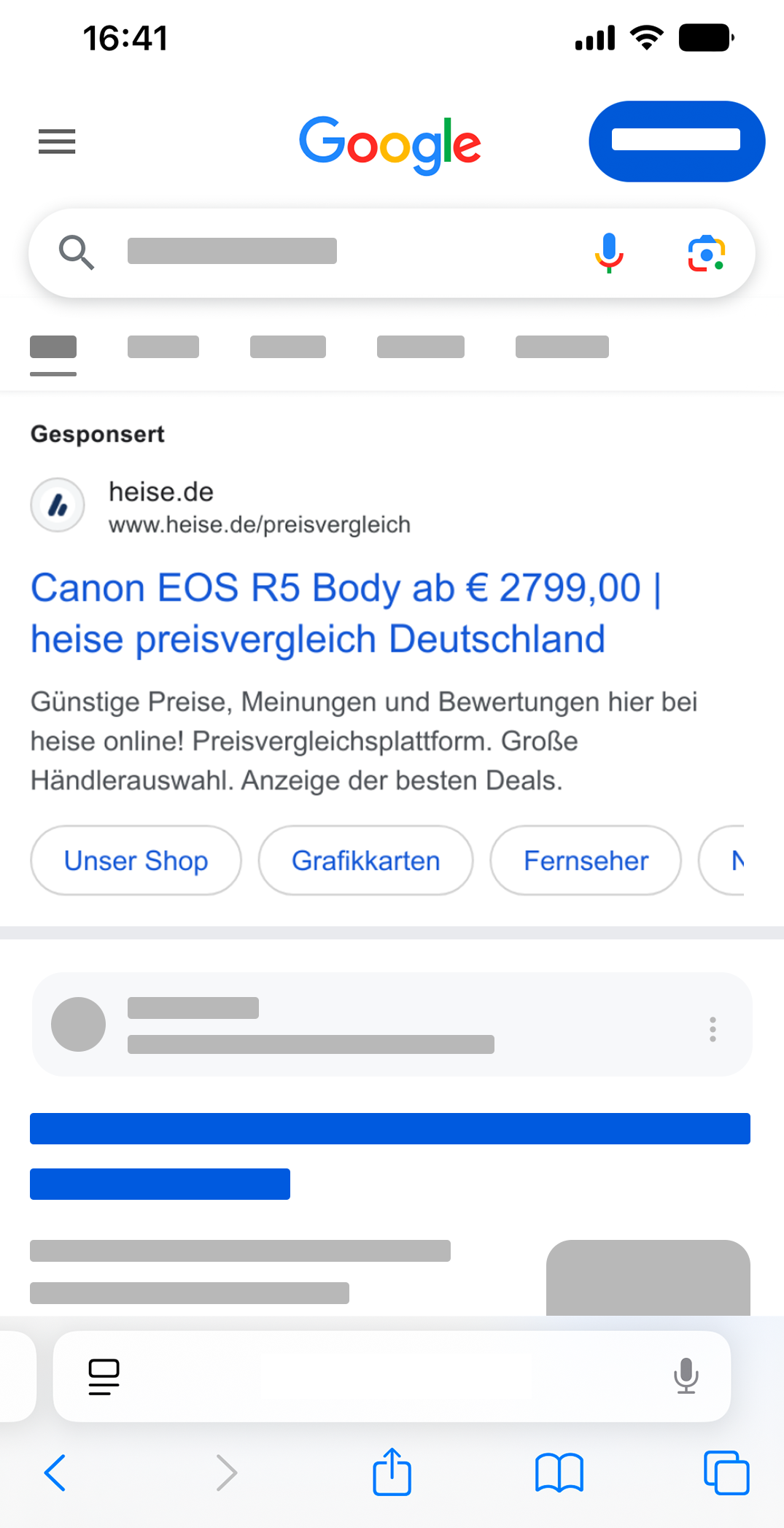Tap the Safari address bar microphone

tap(686, 1376)
